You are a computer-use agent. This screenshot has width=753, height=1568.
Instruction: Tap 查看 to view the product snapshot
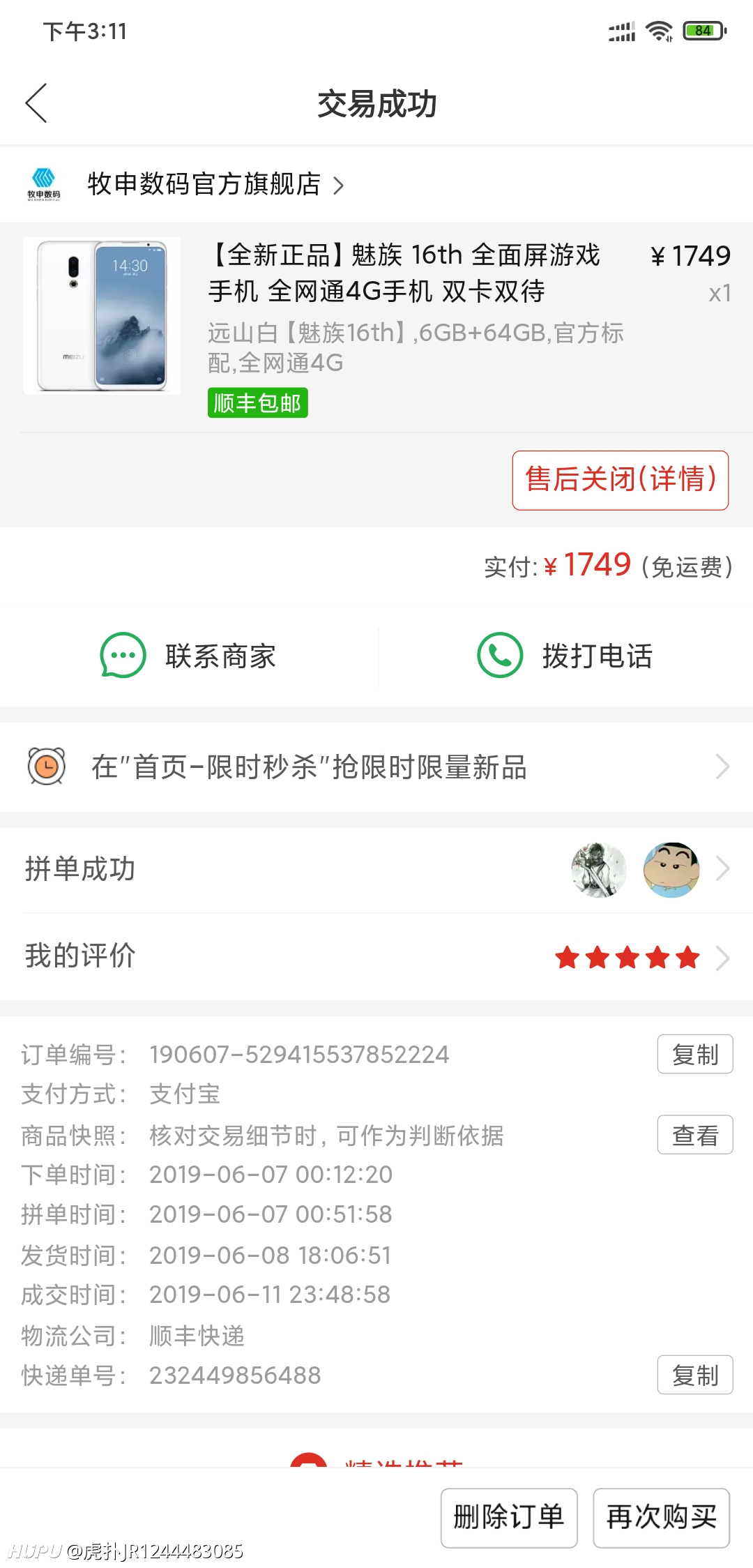[694, 1135]
